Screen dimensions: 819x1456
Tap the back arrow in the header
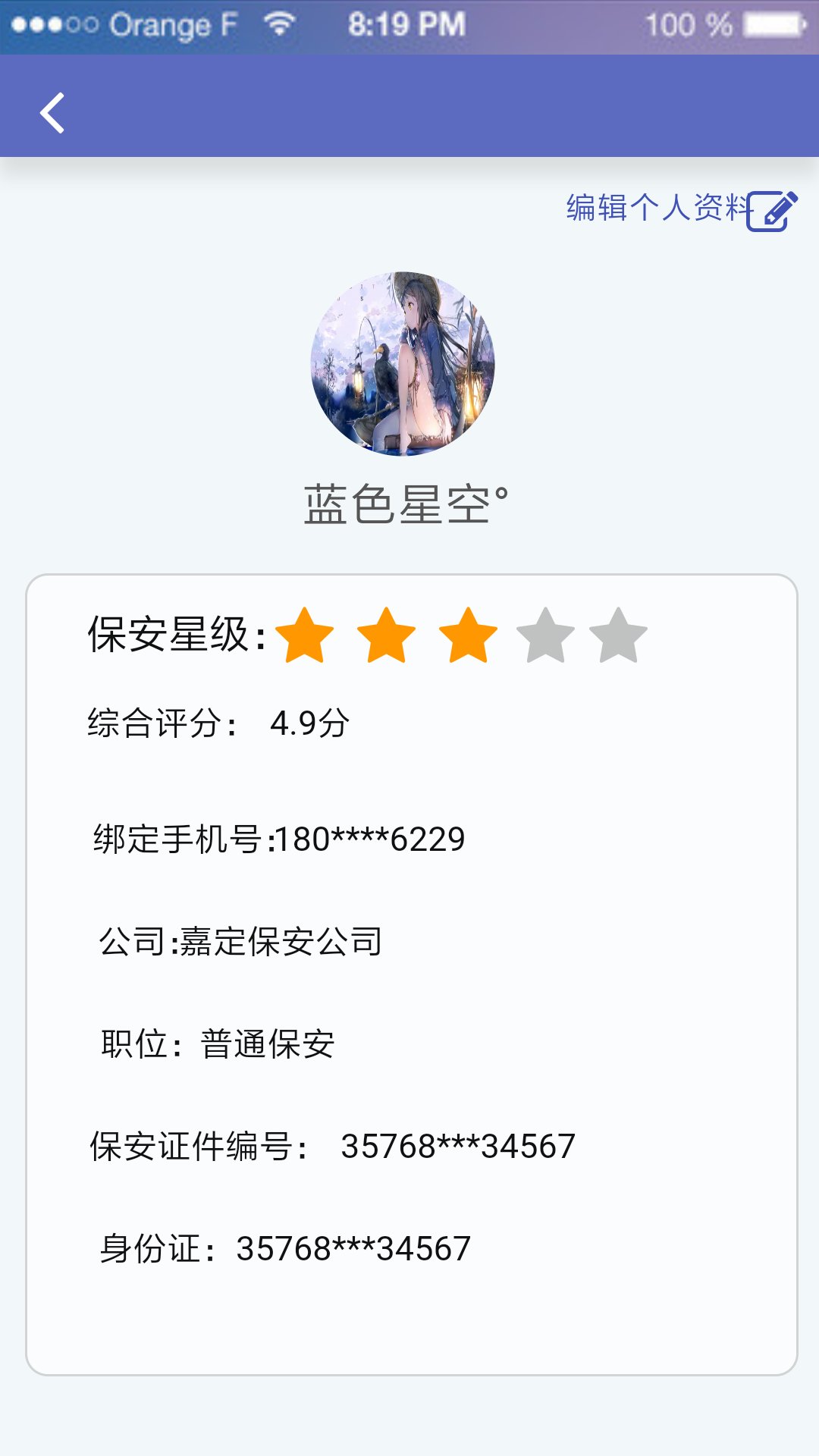point(53,111)
